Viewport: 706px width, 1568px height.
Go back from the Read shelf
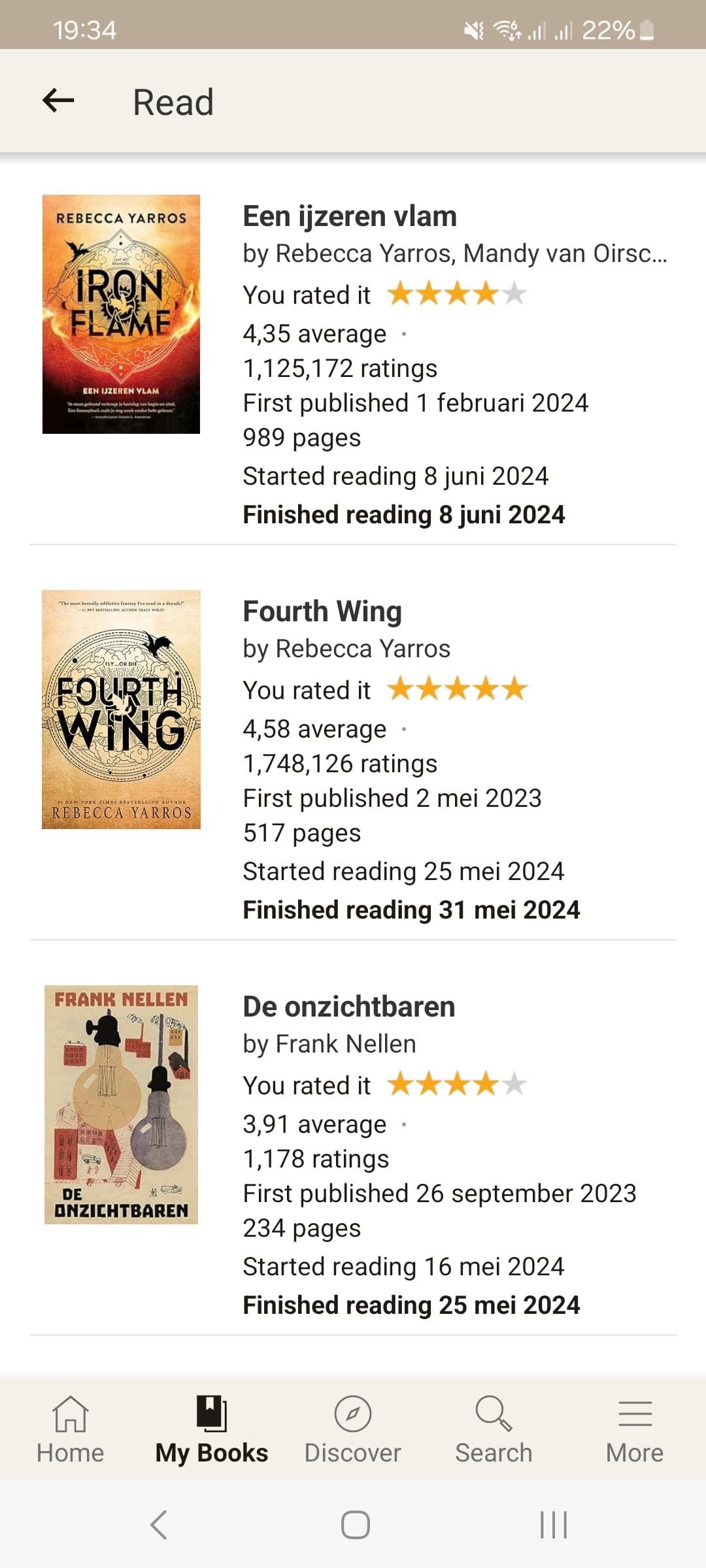58,101
